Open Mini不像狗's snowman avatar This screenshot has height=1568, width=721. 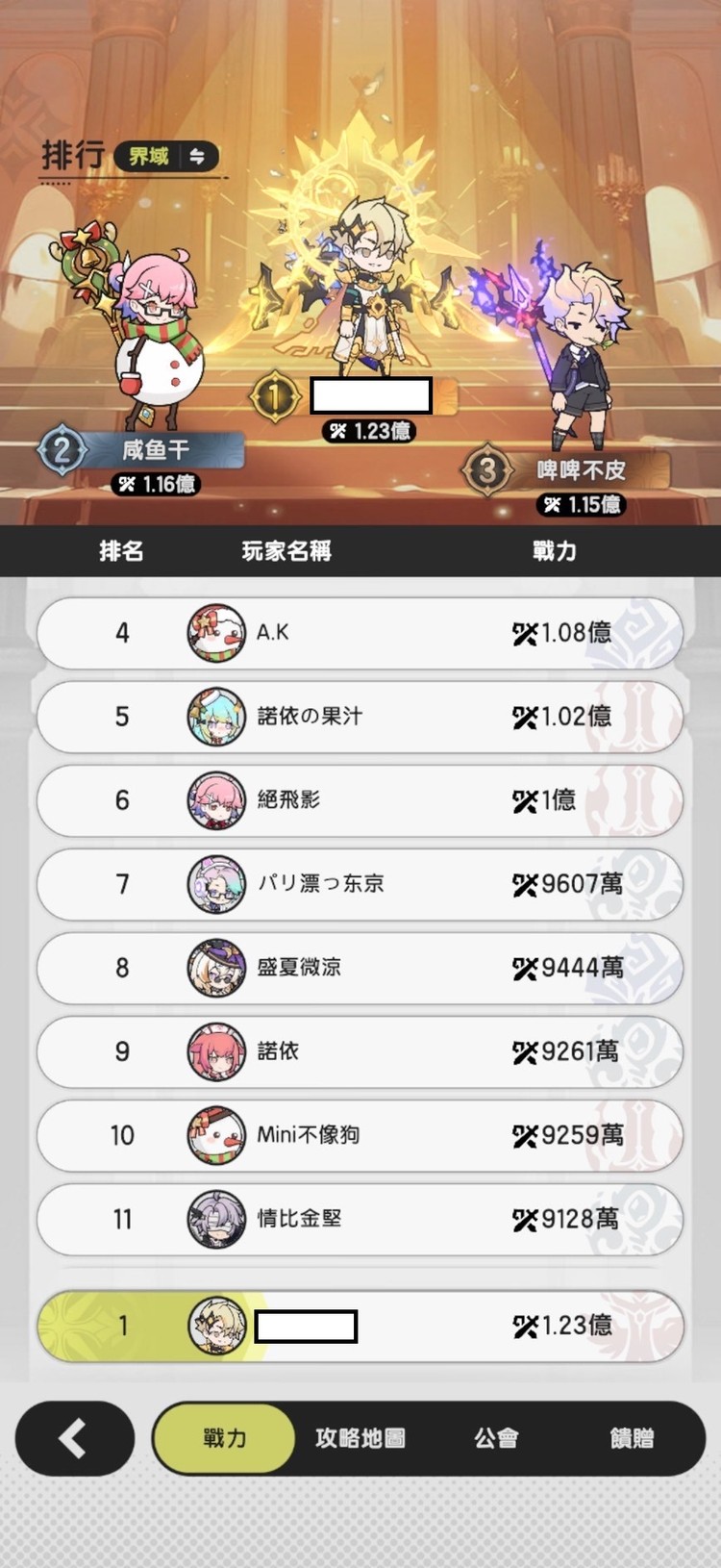click(x=215, y=1135)
